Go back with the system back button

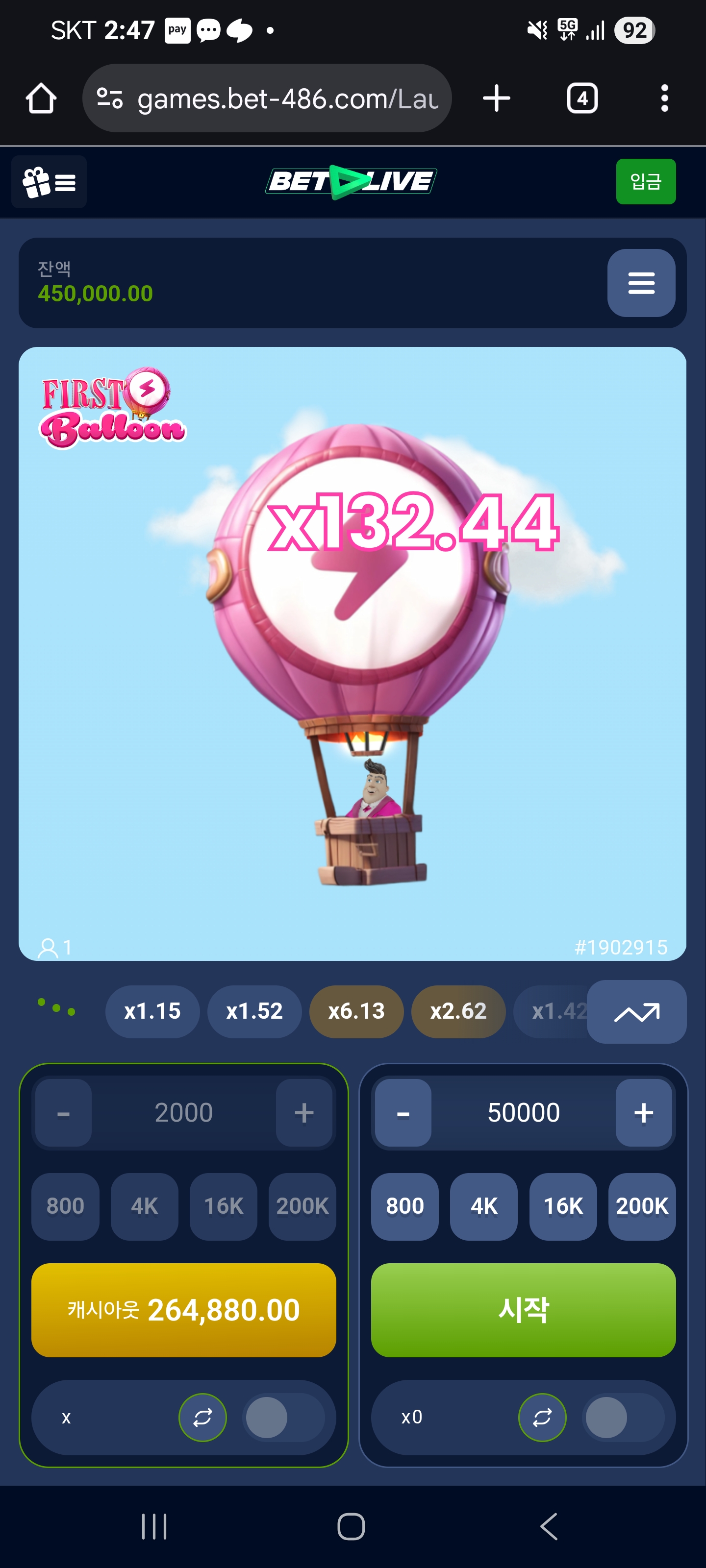click(548, 1526)
